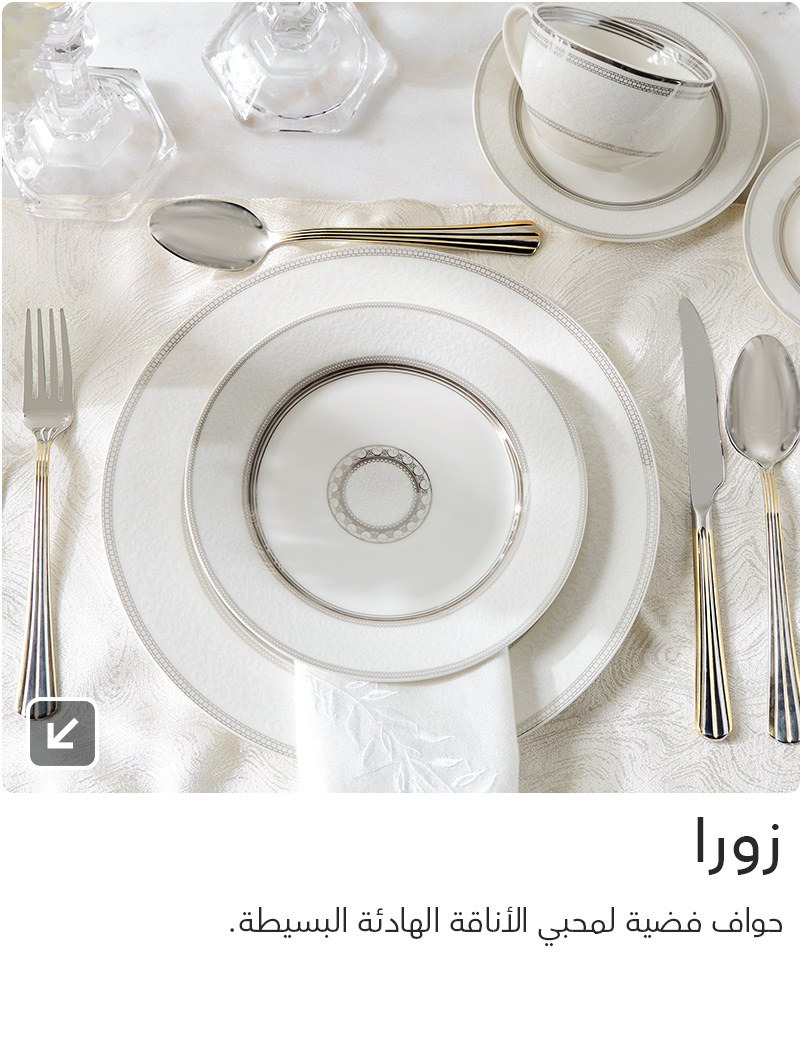
Task: Open the زورا collection card
Action: [x=737, y=844]
